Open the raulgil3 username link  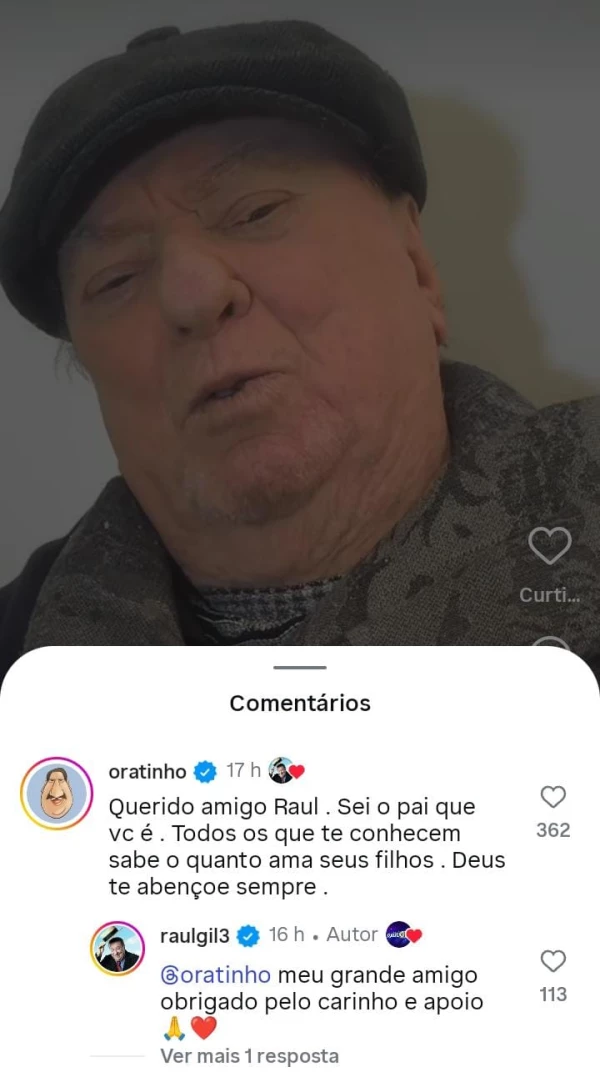(195, 935)
